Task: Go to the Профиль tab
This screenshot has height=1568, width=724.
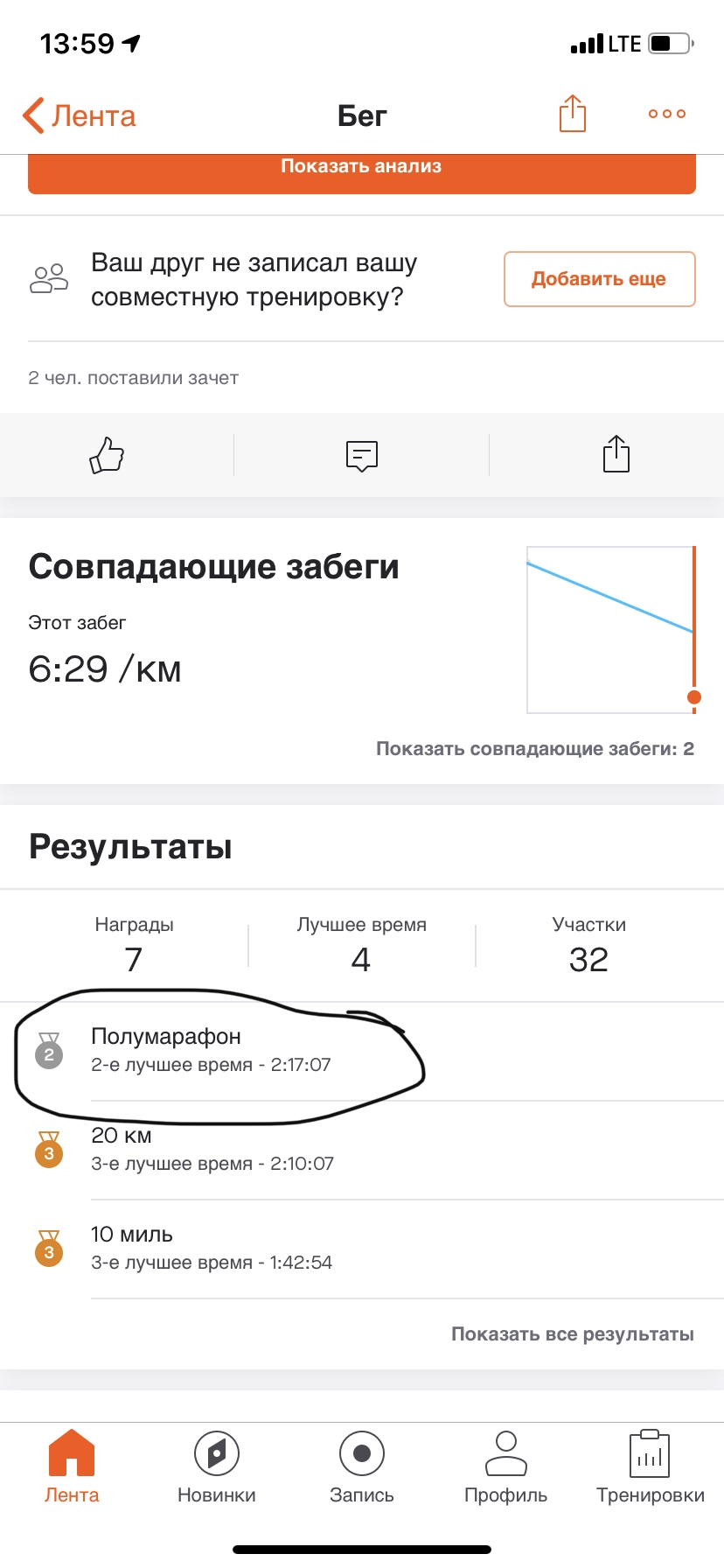Action: point(505,1466)
